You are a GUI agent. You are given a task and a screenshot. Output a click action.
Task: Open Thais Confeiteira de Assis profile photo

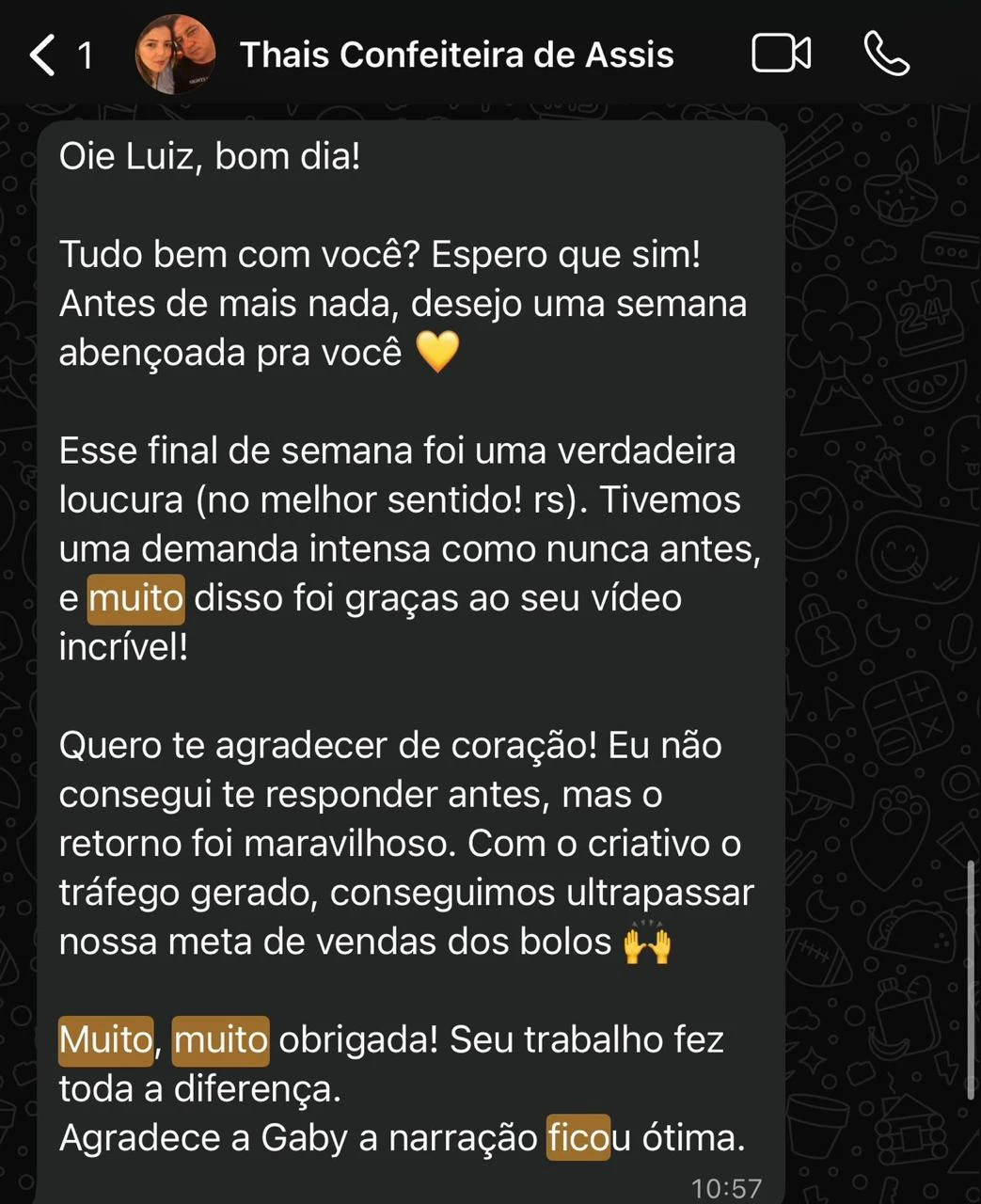click(x=175, y=55)
